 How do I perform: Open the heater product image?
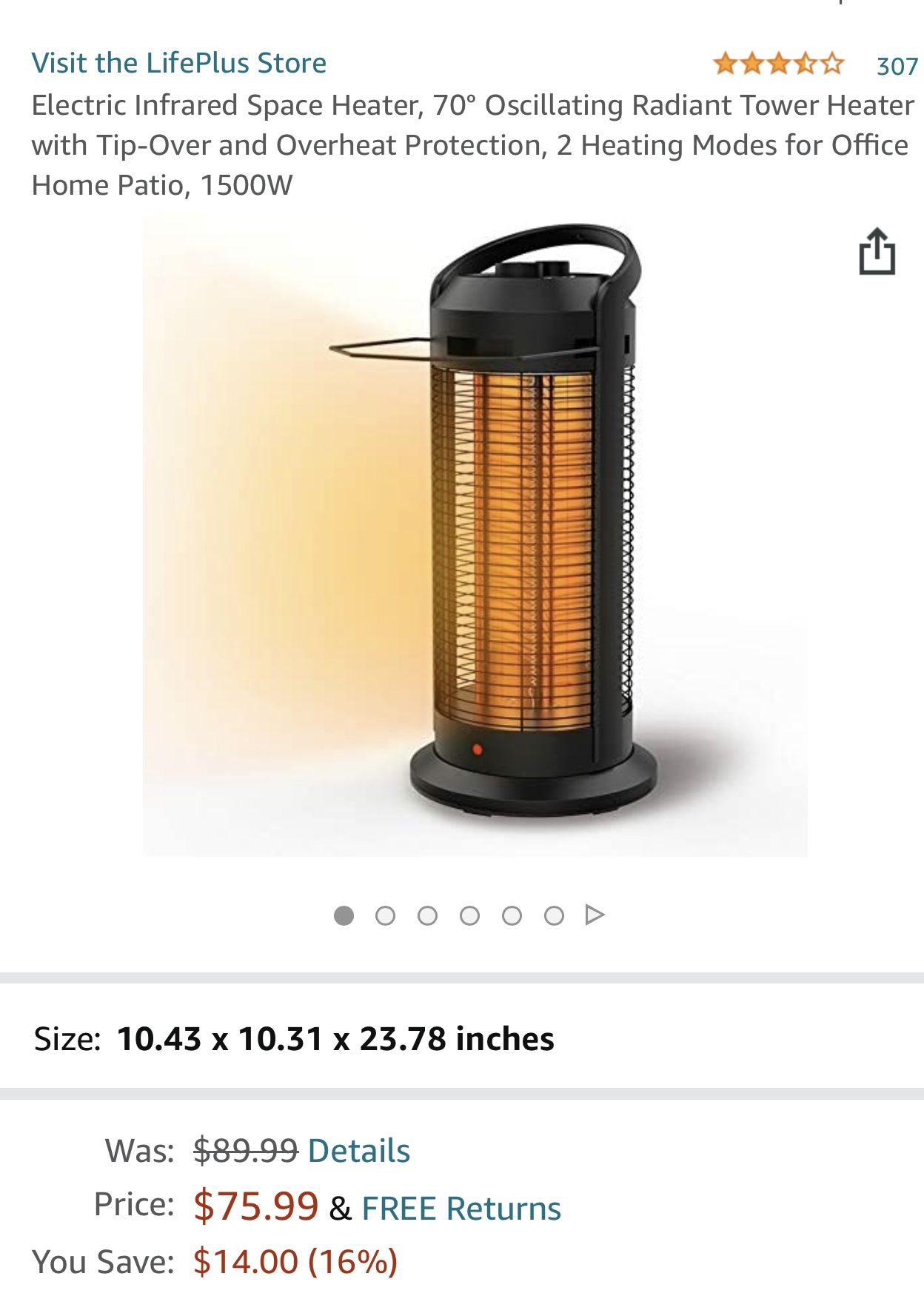(475, 535)
